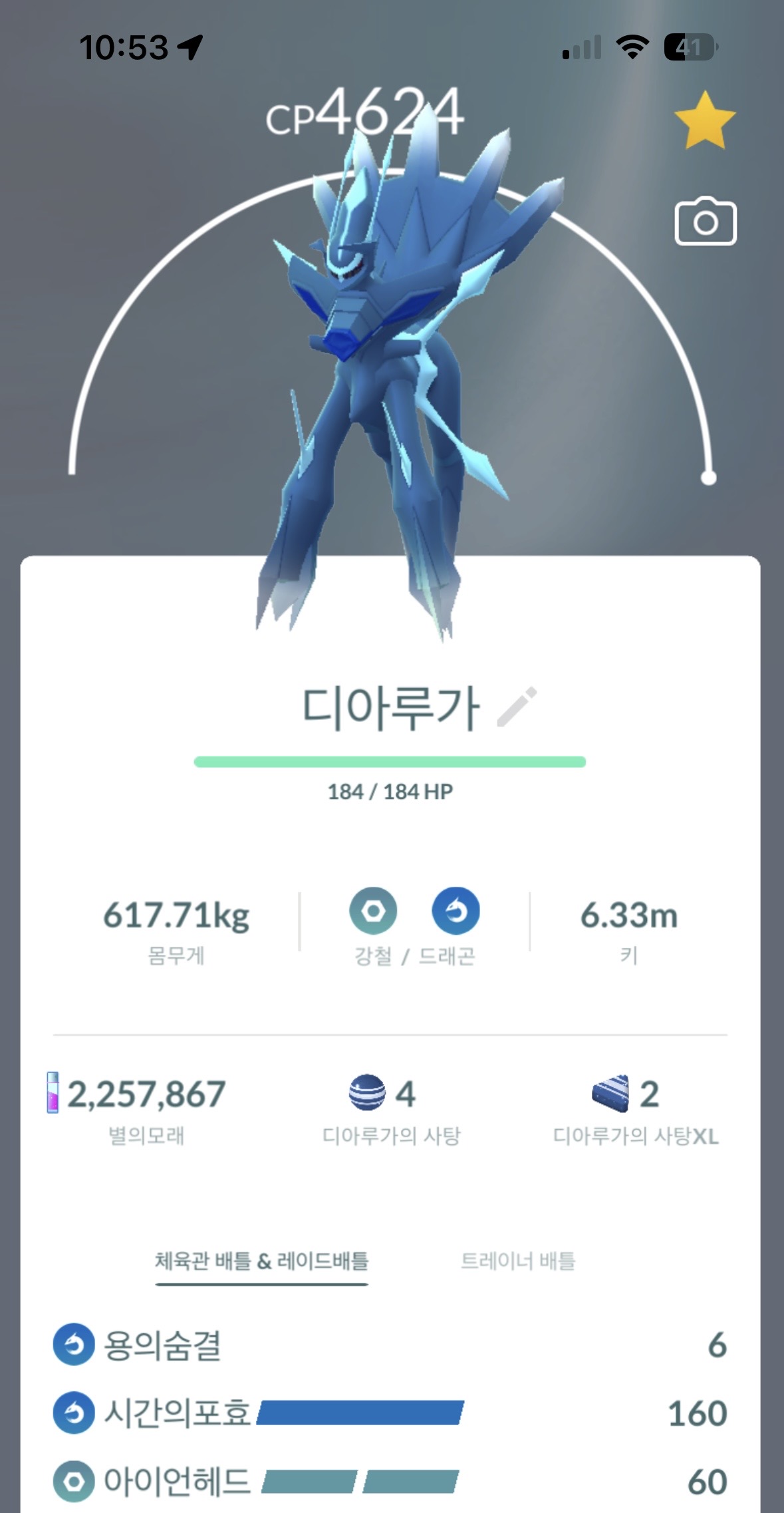Viewport: 784px width, 1513px height.
Task: Switch to the 트레이너 배틀 tab
Action: tap(518, 1260)
